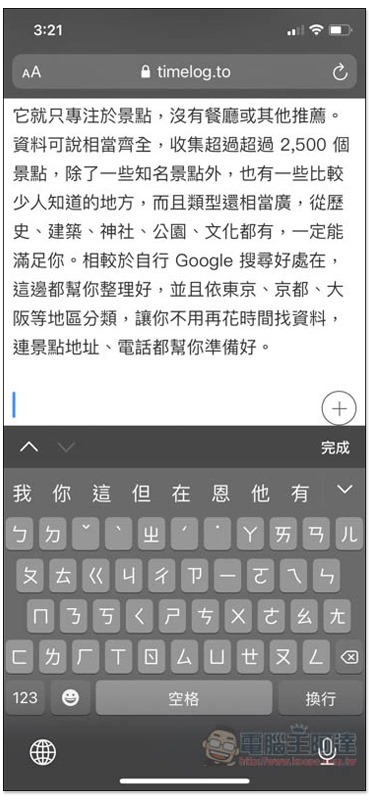Tap the timelog.to address bar

point(184,72)
